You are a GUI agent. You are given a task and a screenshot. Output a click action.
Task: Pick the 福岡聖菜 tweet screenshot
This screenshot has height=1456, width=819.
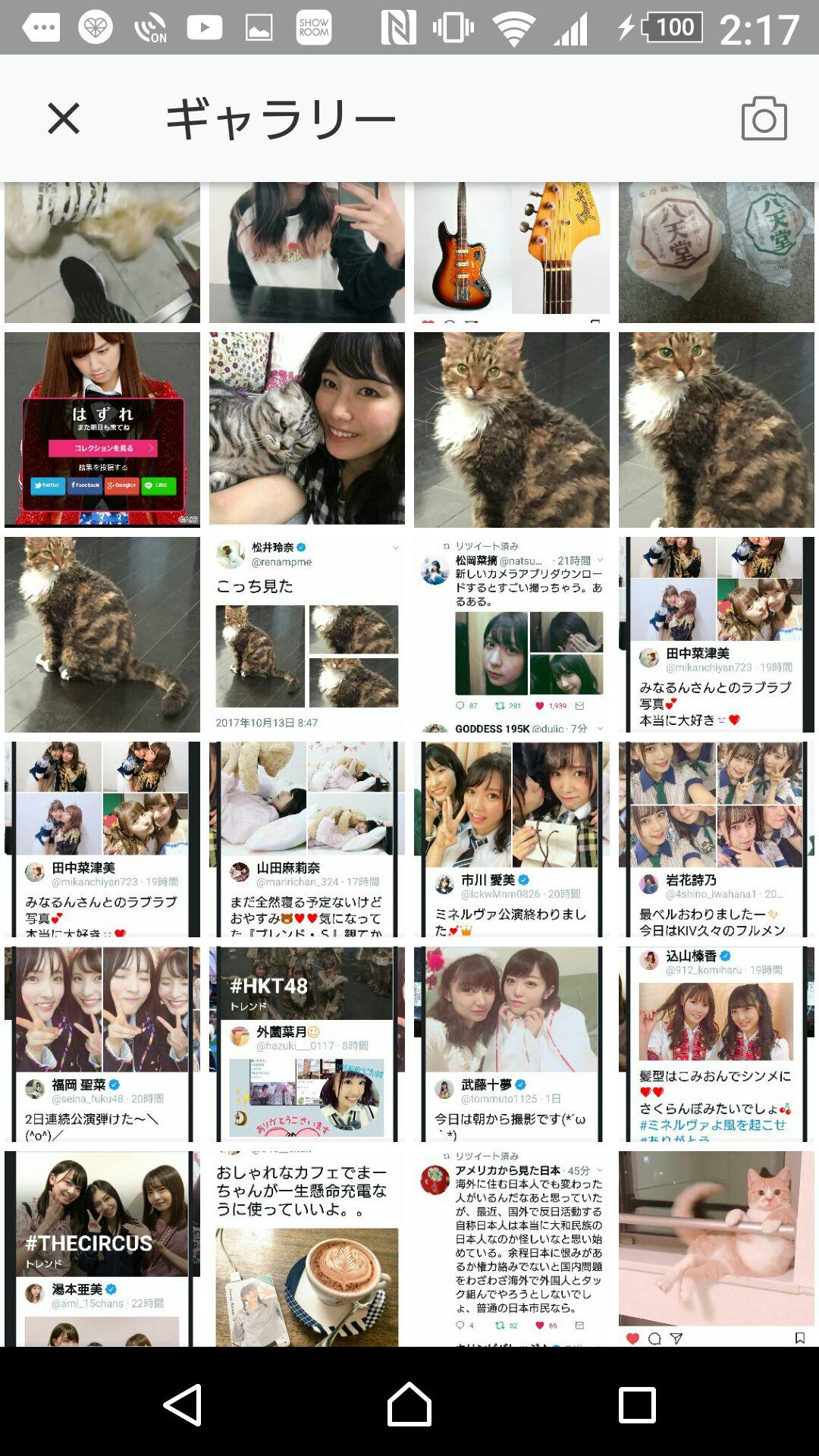coord(102,1043)
